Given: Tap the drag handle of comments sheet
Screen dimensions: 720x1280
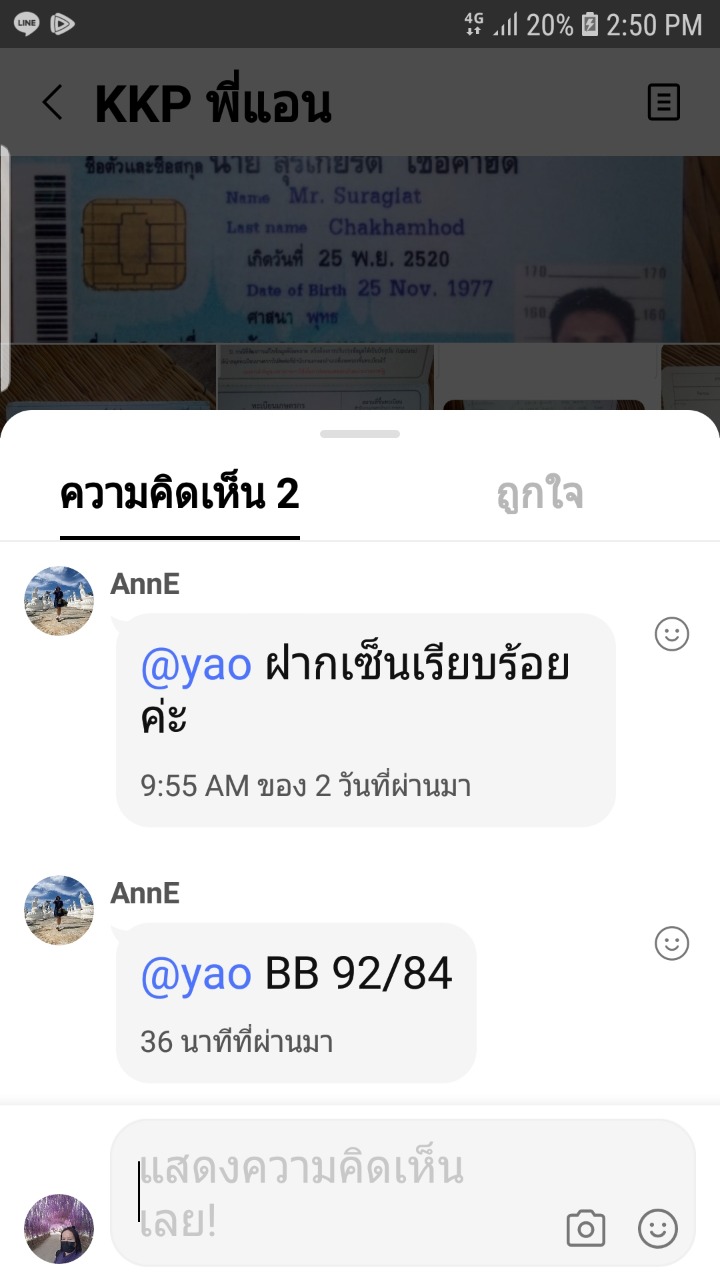Looking at the screenshot, I should [360, 434].
